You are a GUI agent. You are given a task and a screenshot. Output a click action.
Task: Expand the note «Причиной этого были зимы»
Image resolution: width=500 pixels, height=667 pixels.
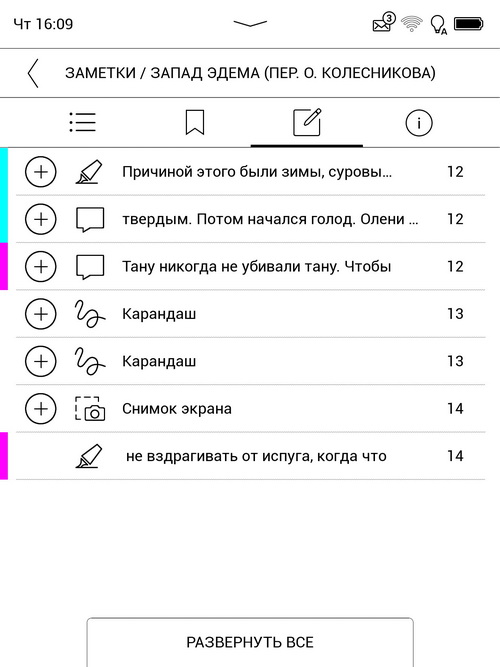[41, 172]
